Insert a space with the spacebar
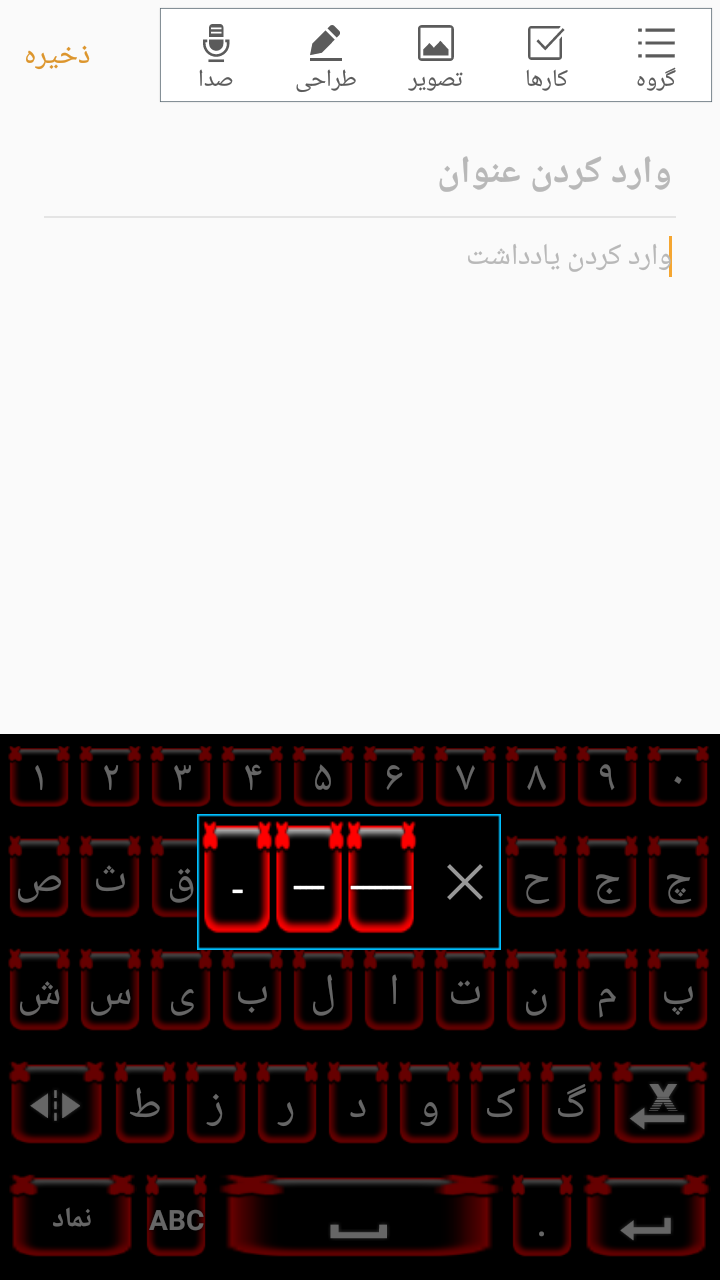 pyautogui.click(x=359, y=1219)
